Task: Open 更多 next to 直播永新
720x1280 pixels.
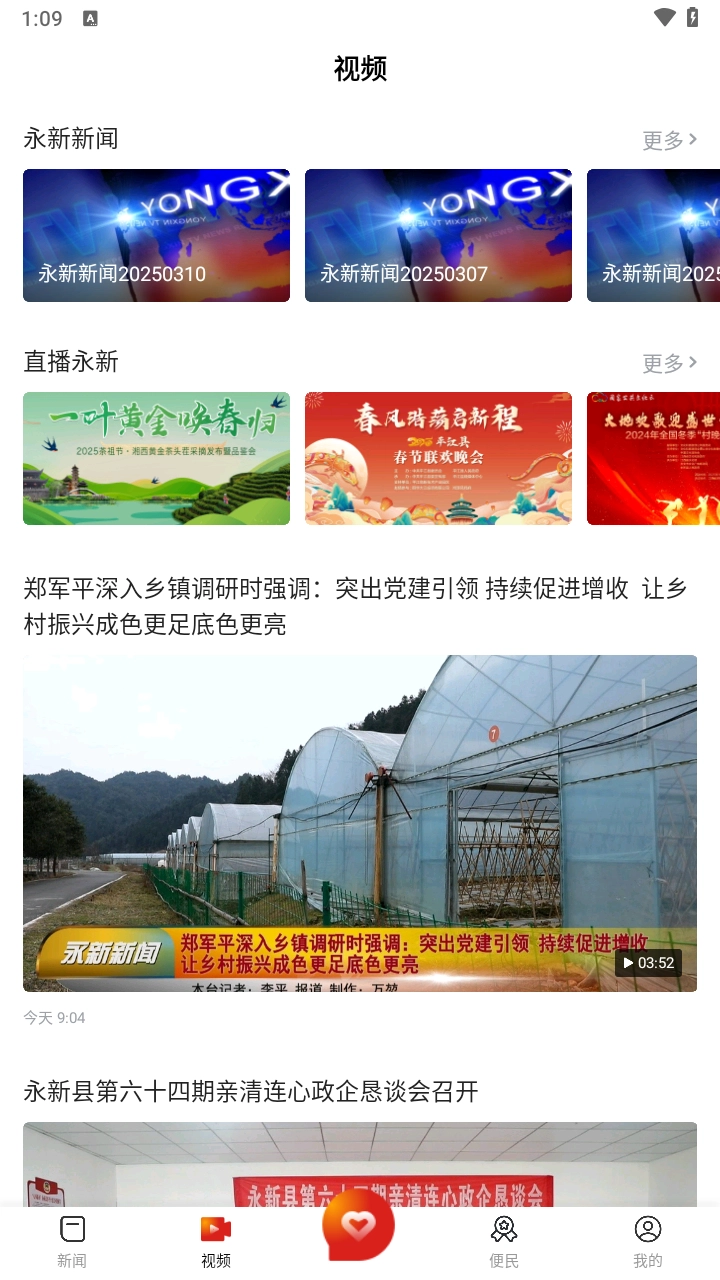Action: coord(669,363)
